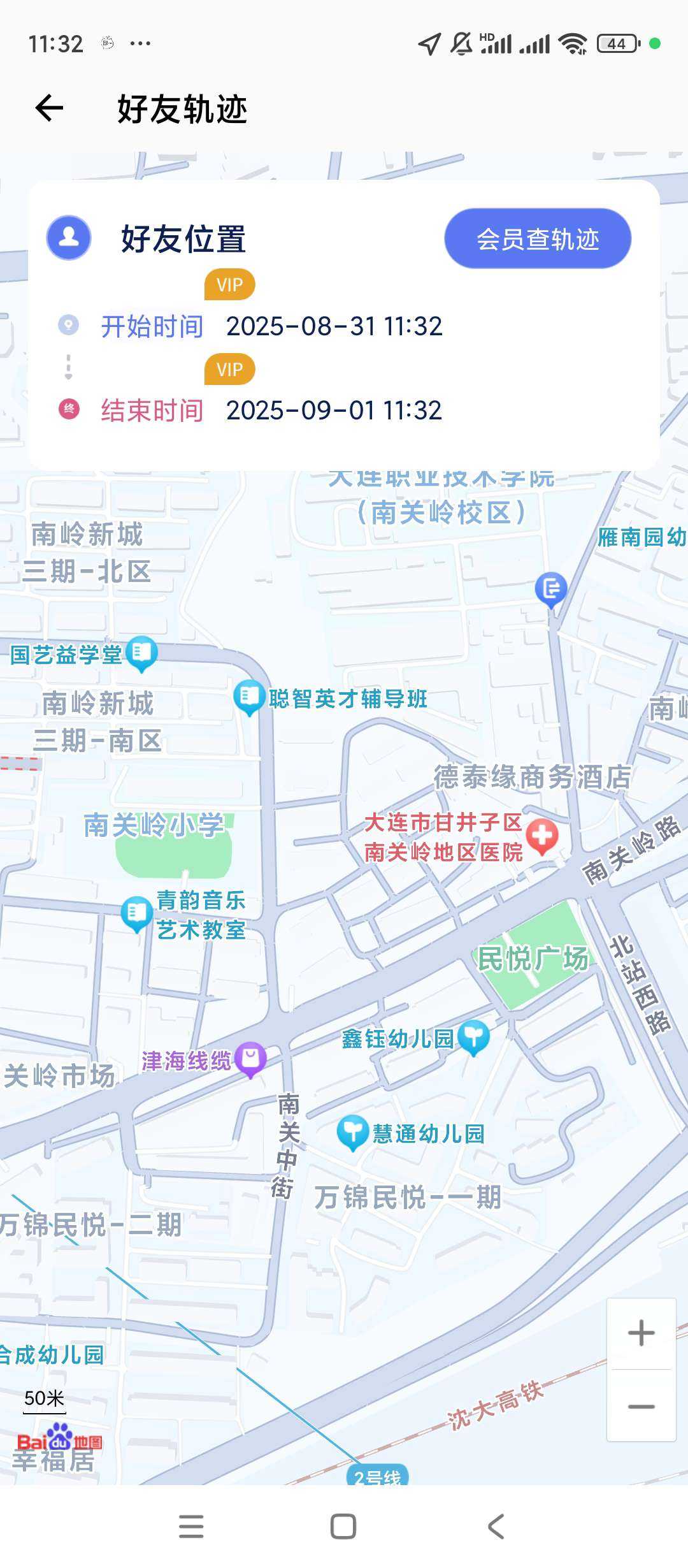This screenshot has width=688, height=1568.
Task: Zoom out on the map
Action: [x=641, y=1406]
